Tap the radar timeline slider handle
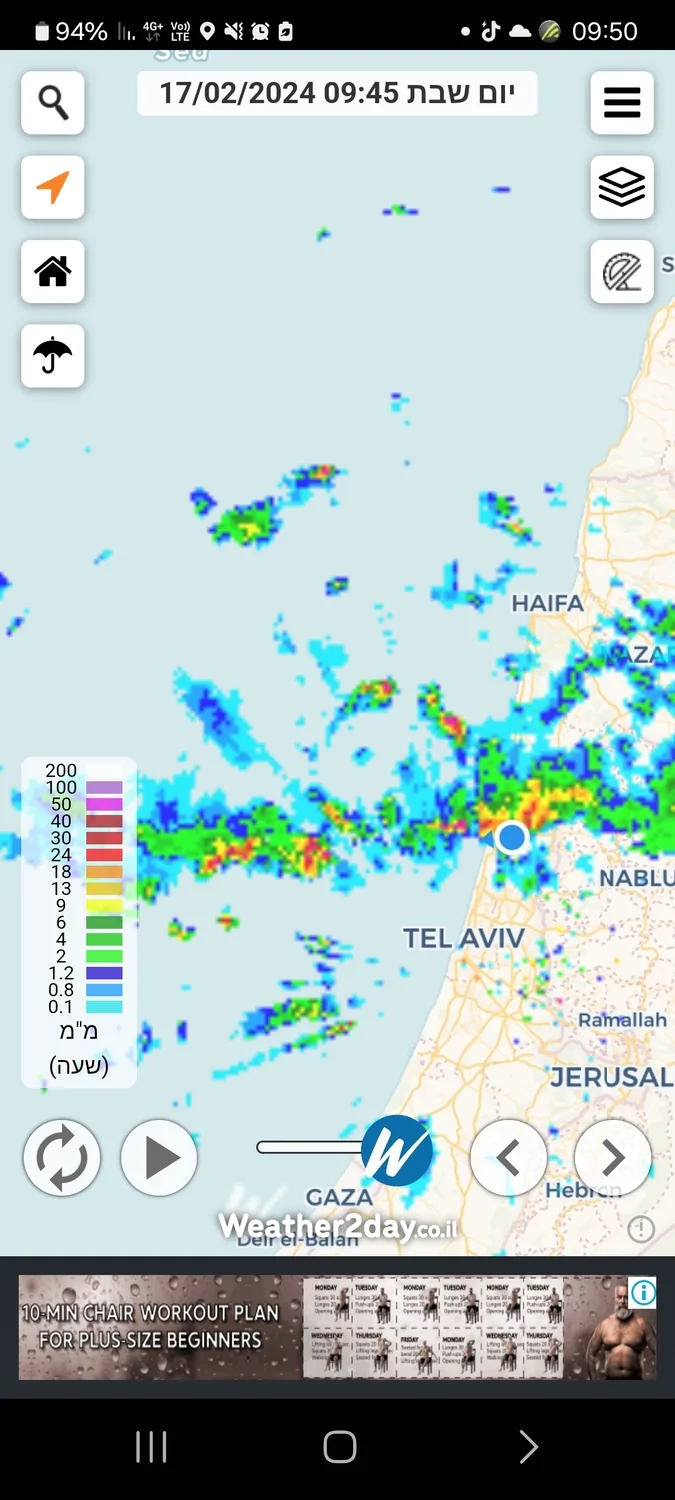Viewport: 675px width, 1500px height. (x=396, y=1152)
